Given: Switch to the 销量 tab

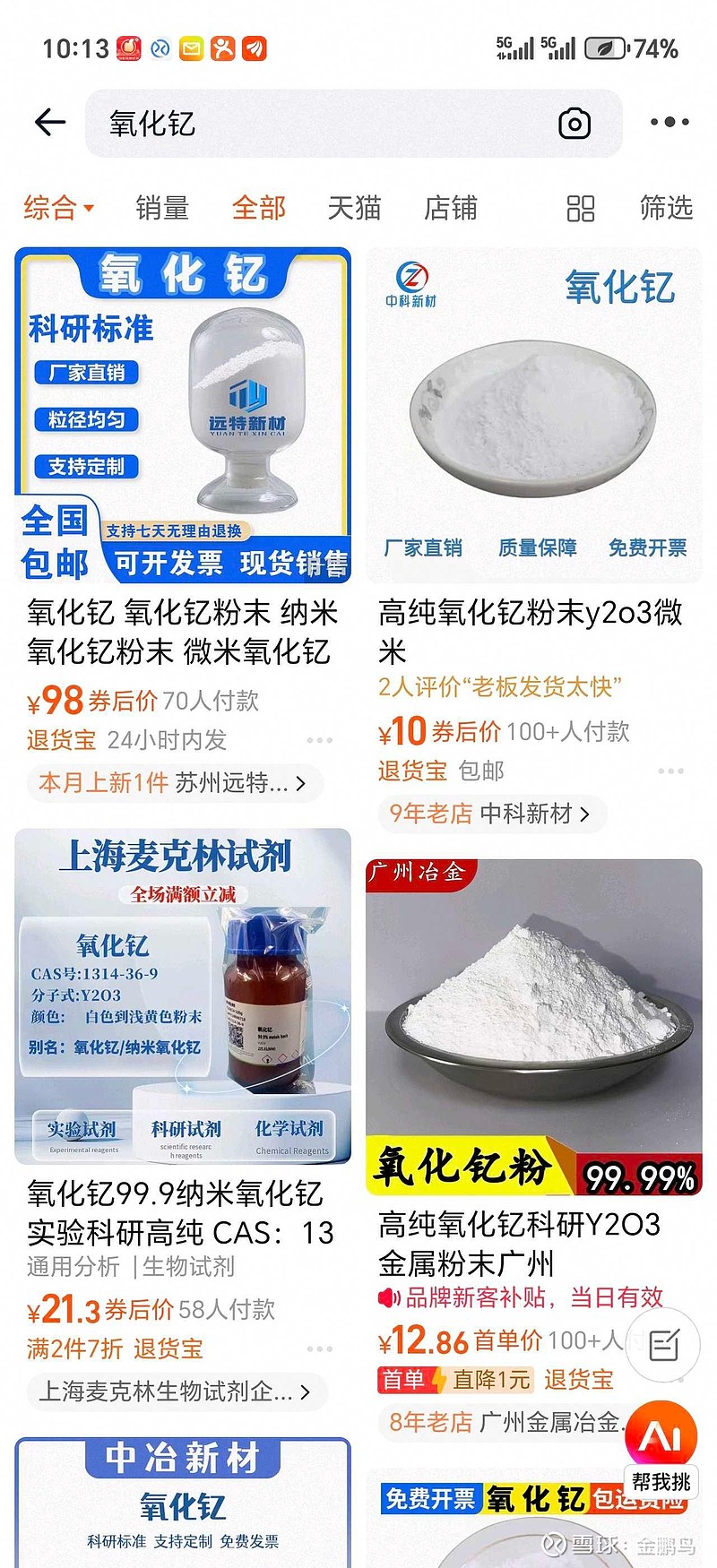Looking at the screenshot, I should tap(161, 208).
